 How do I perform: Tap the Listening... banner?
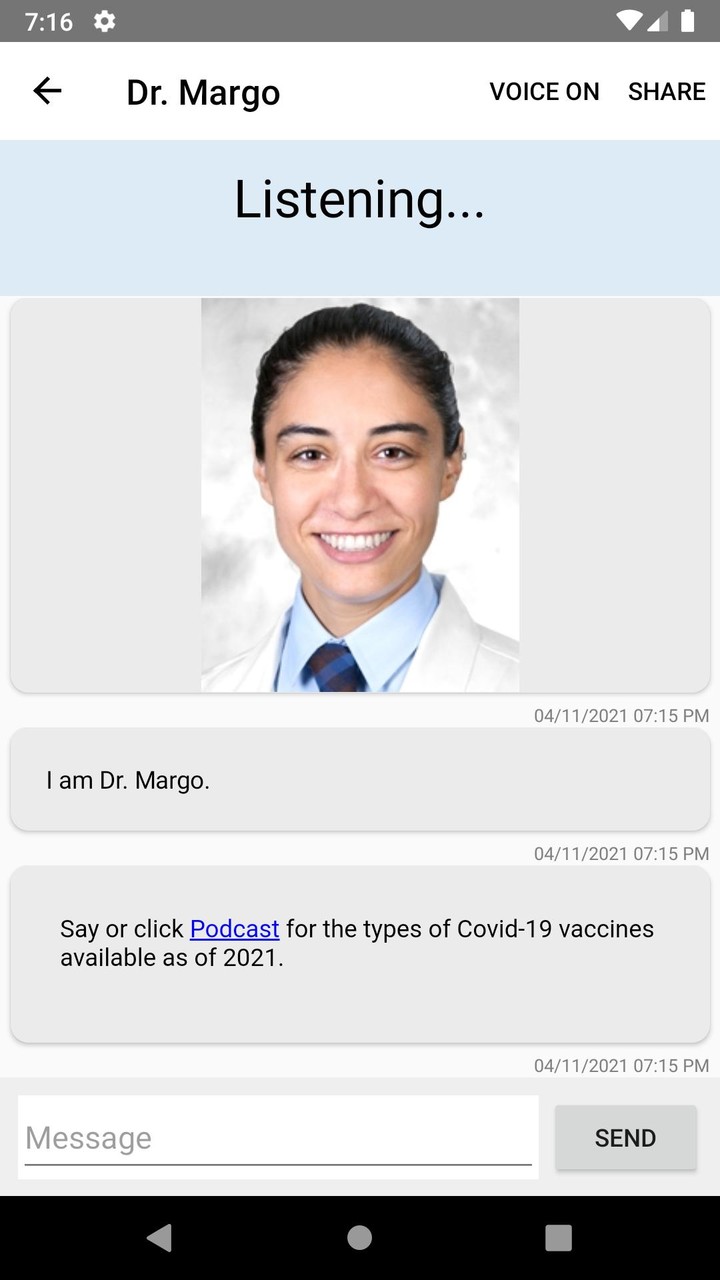pos(360,200)
